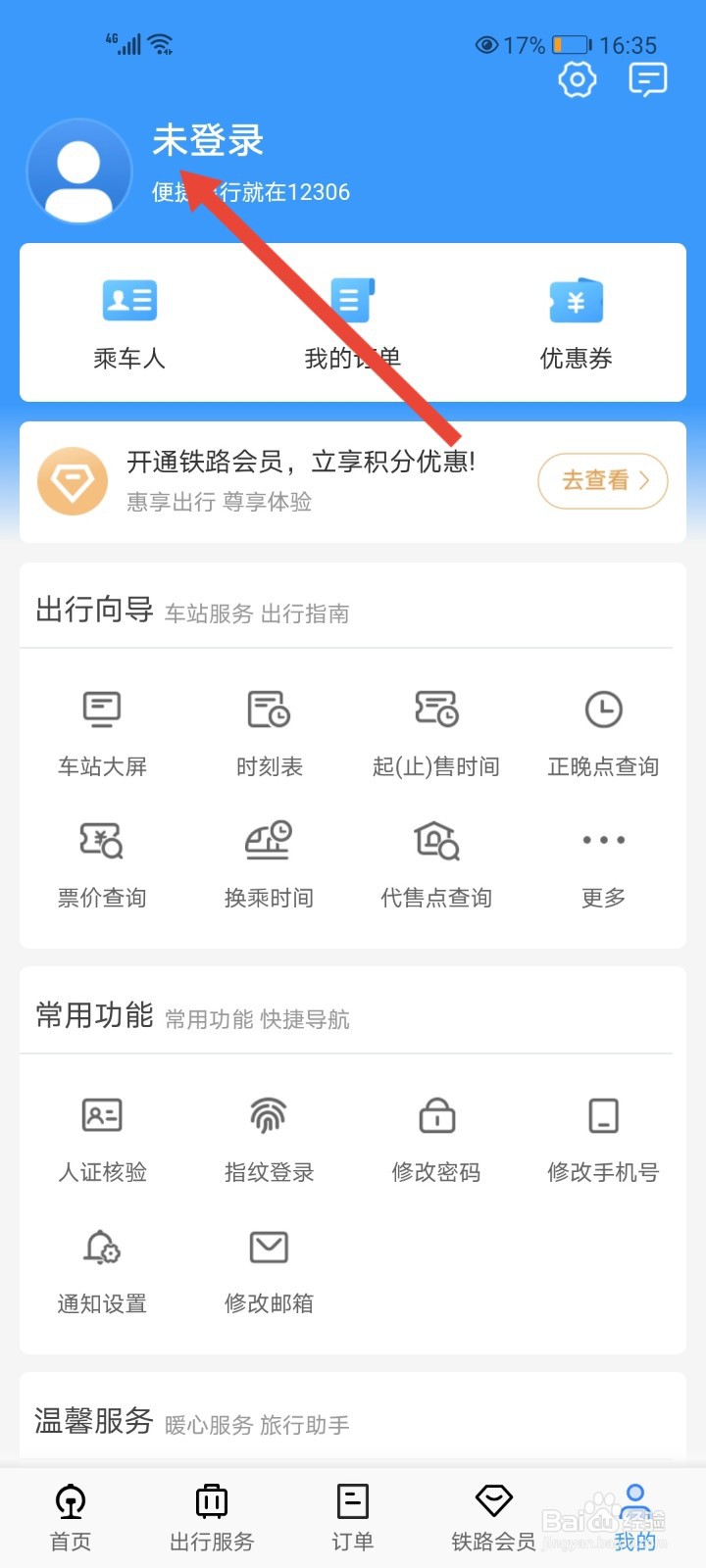
Task: Tap 未登录 to log in
Action: 208,141
